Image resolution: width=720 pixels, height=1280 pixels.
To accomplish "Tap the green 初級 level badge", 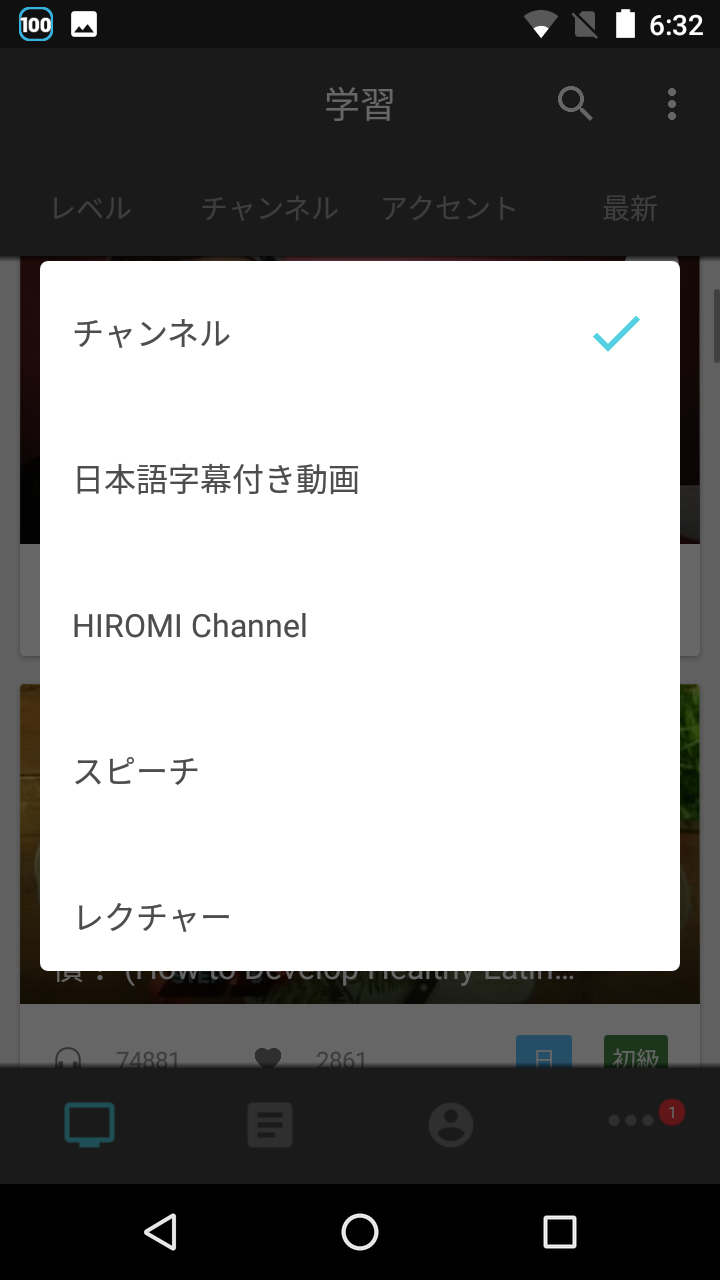I will 635,1055.
